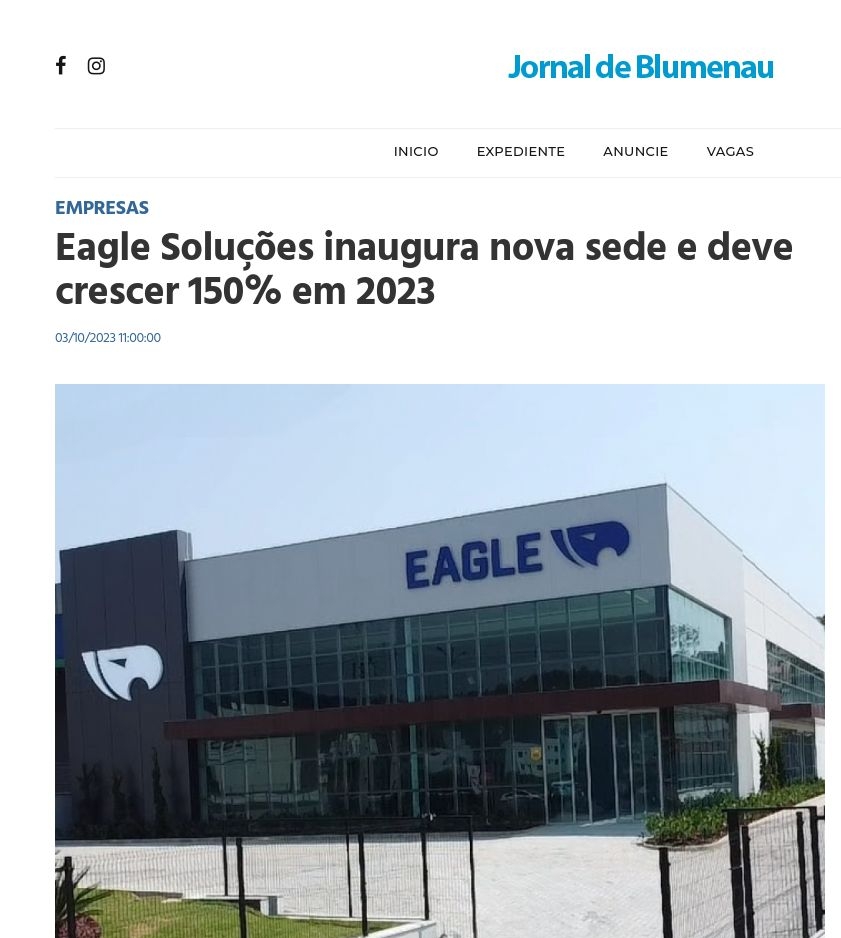Open the EMPRESAS category link
The width and height of the screenshot is (841, 938).
[102, 208]
